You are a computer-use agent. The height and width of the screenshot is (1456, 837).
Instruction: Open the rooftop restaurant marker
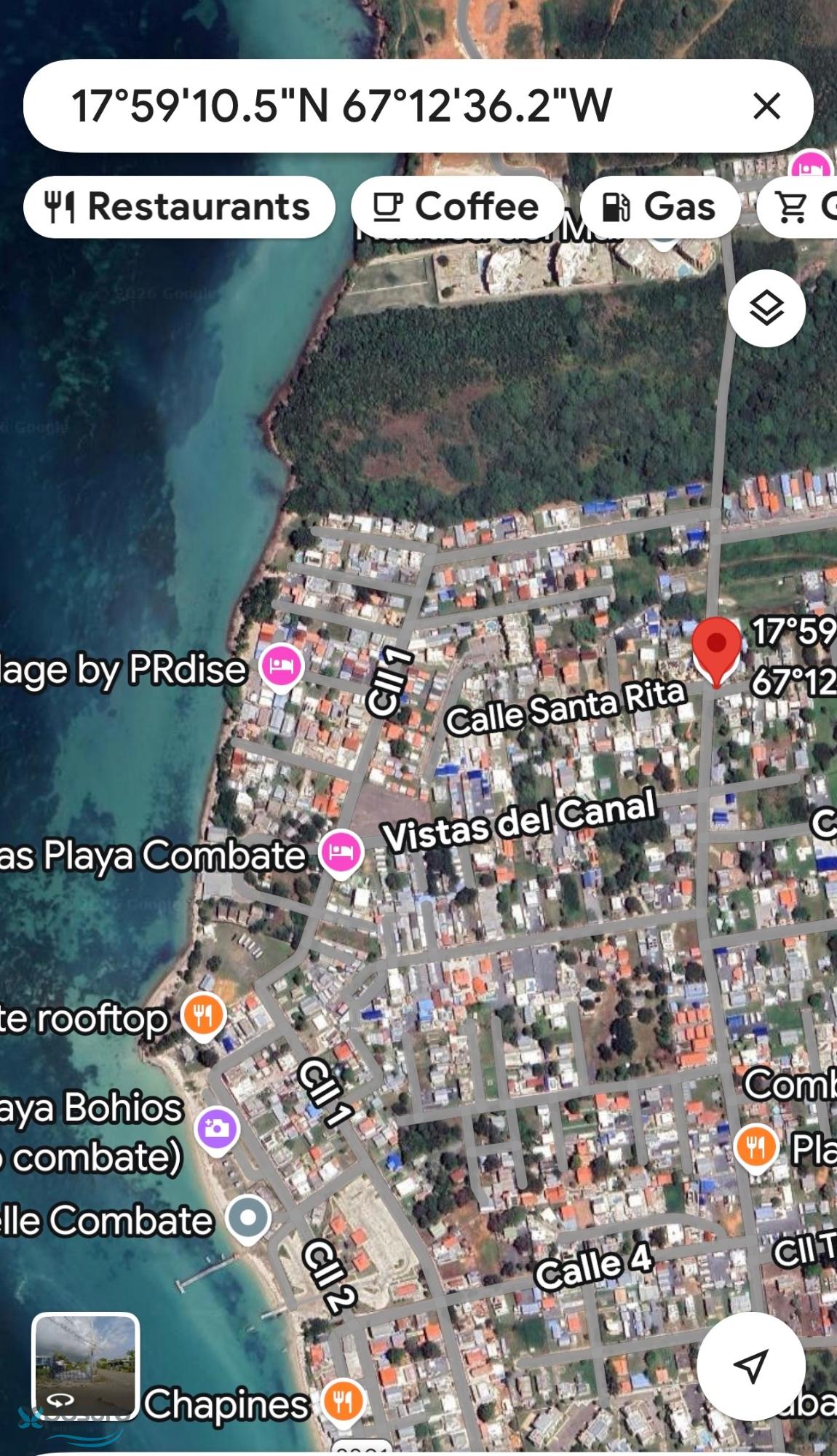204,1016
